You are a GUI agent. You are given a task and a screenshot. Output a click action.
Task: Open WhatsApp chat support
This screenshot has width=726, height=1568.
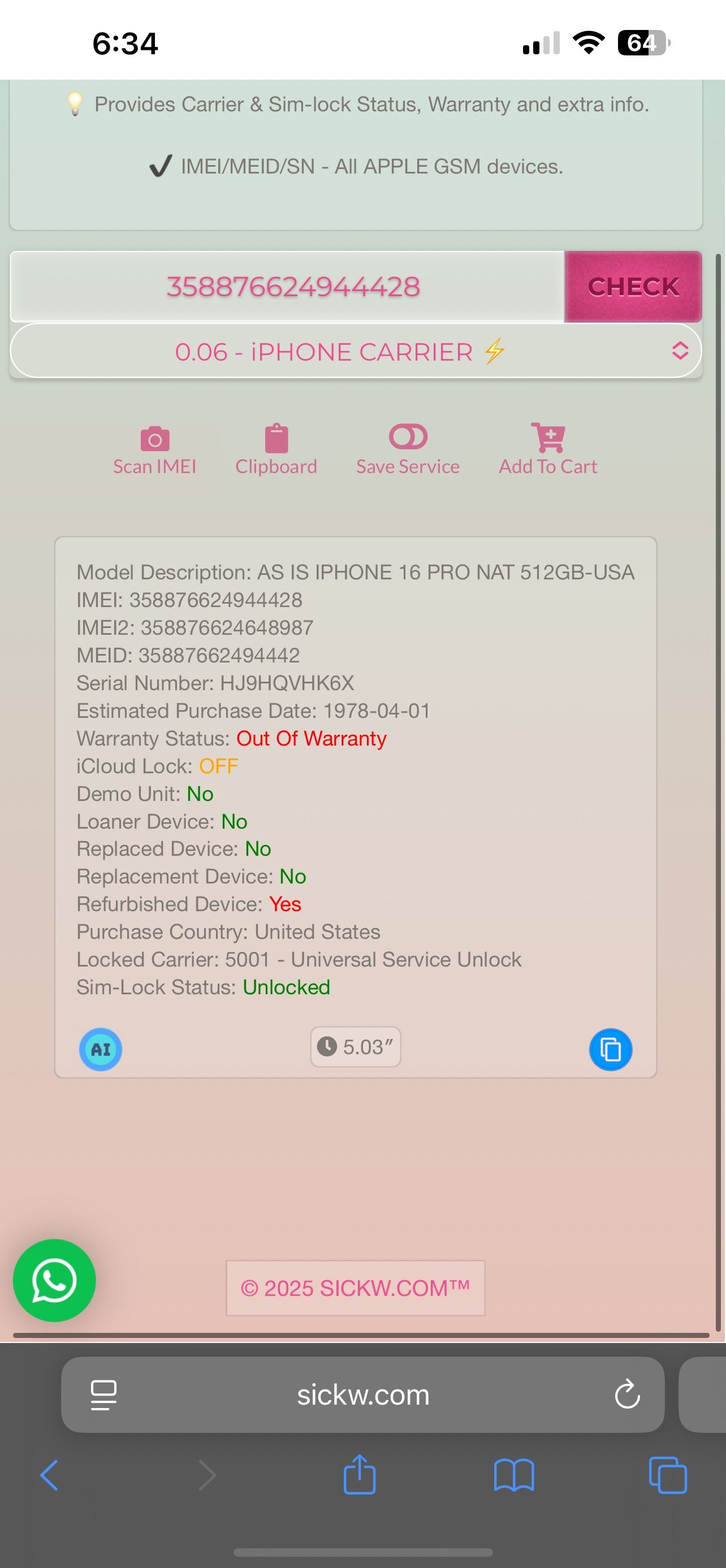(54, 1280)
